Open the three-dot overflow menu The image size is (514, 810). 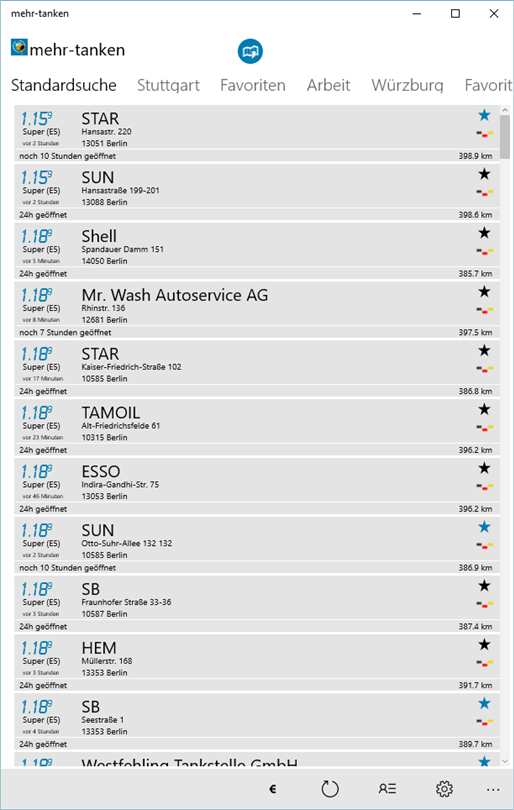click(493, 790)
